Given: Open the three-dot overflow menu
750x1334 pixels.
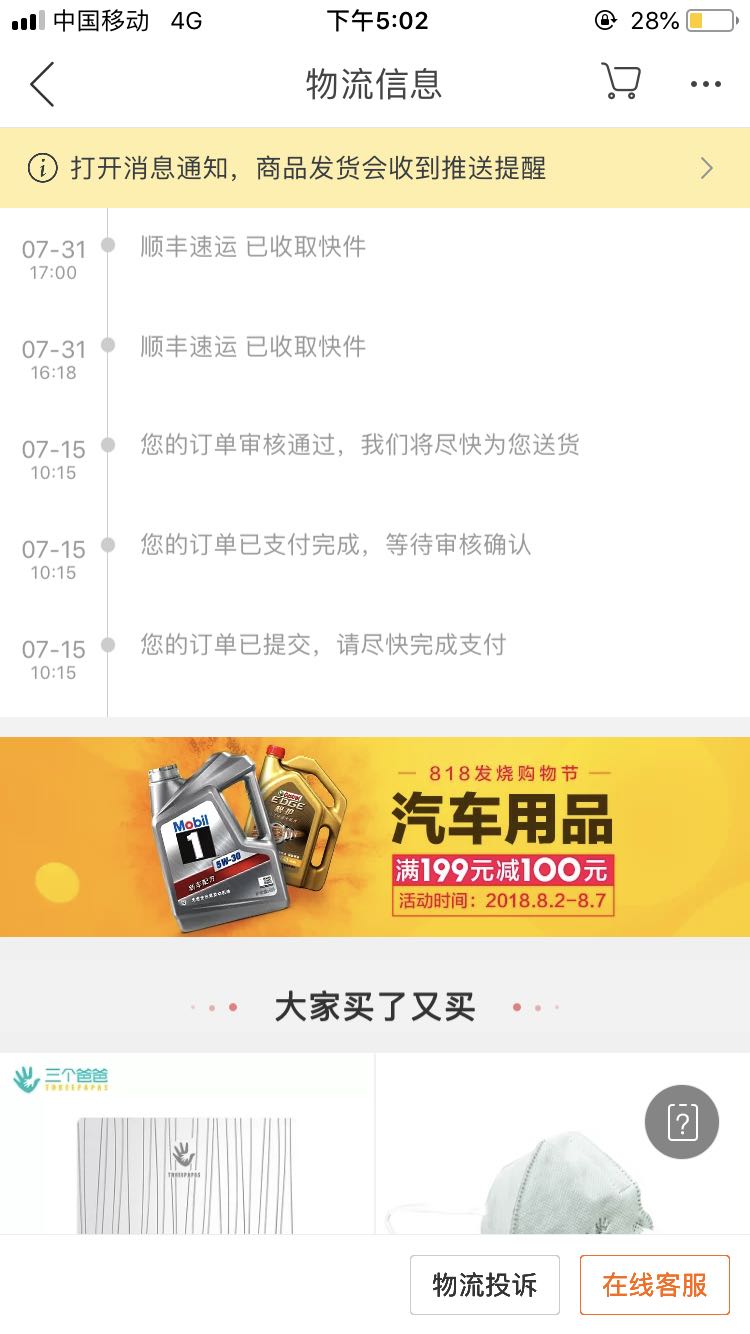Looking at the screenshot, I should click(x=705, y=85).
